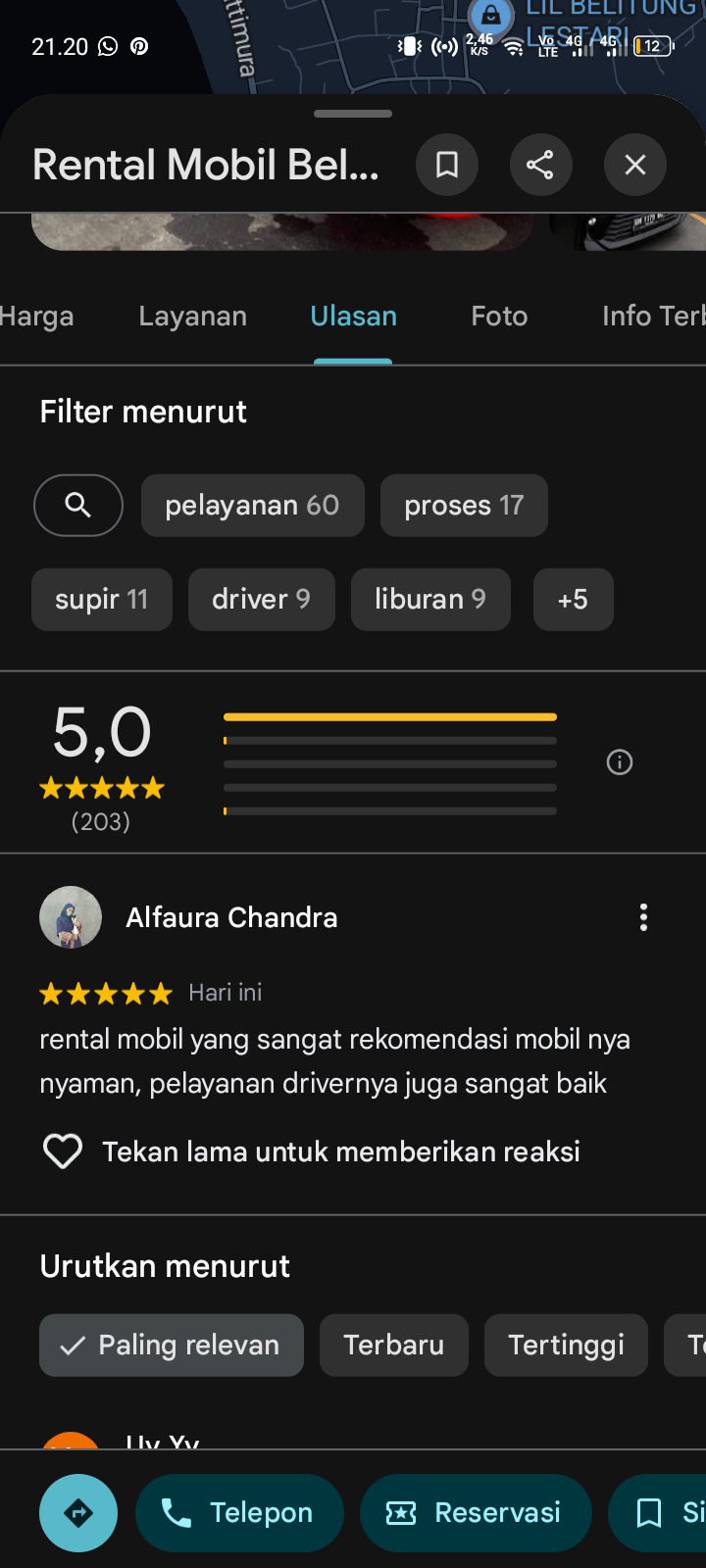706x1568 pixels.
Task: Sort reviews by Terbaru
Action: pyautogui.click(x=393, y=1346)
